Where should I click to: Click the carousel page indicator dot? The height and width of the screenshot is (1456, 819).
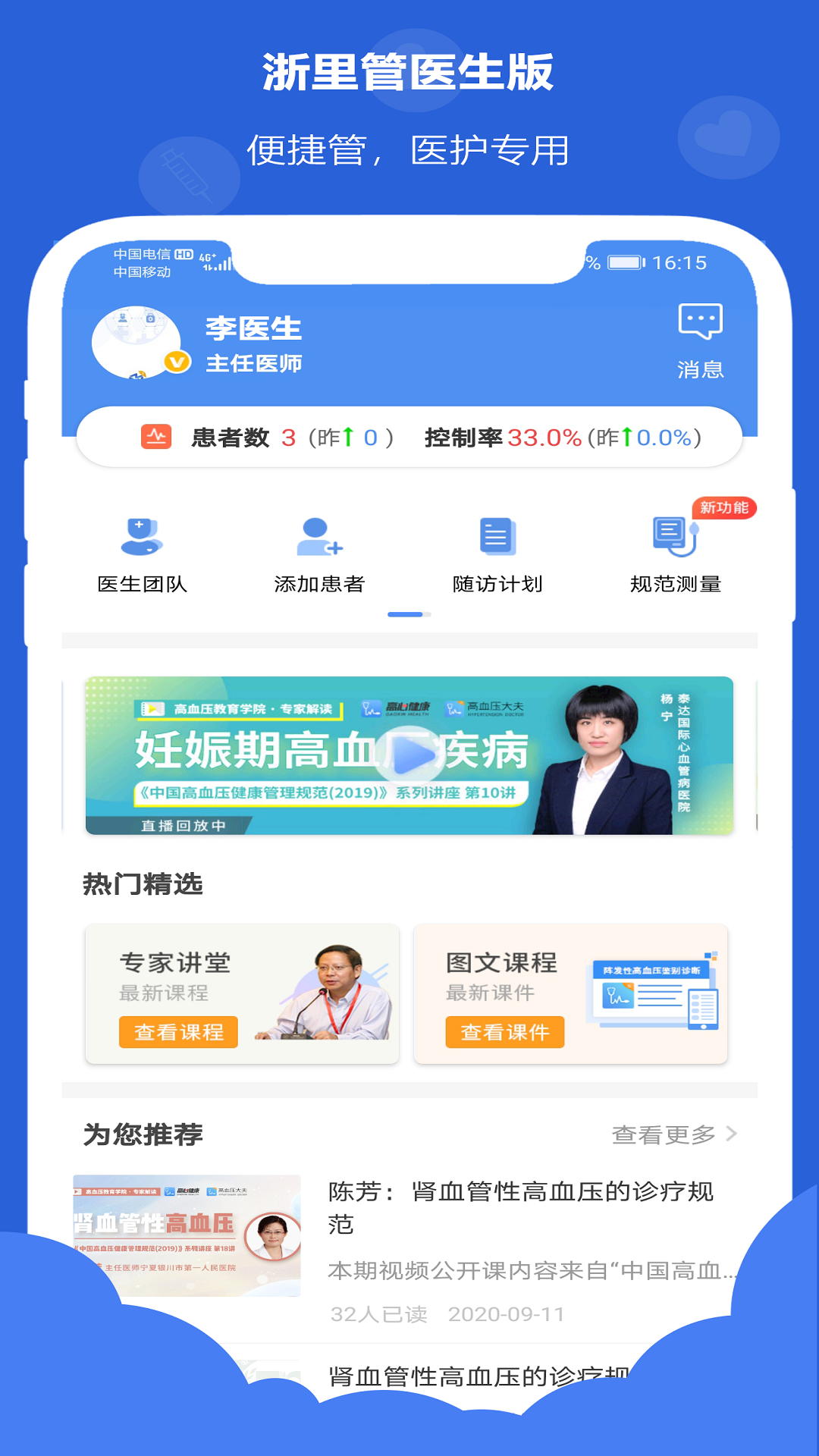point(409,614)
